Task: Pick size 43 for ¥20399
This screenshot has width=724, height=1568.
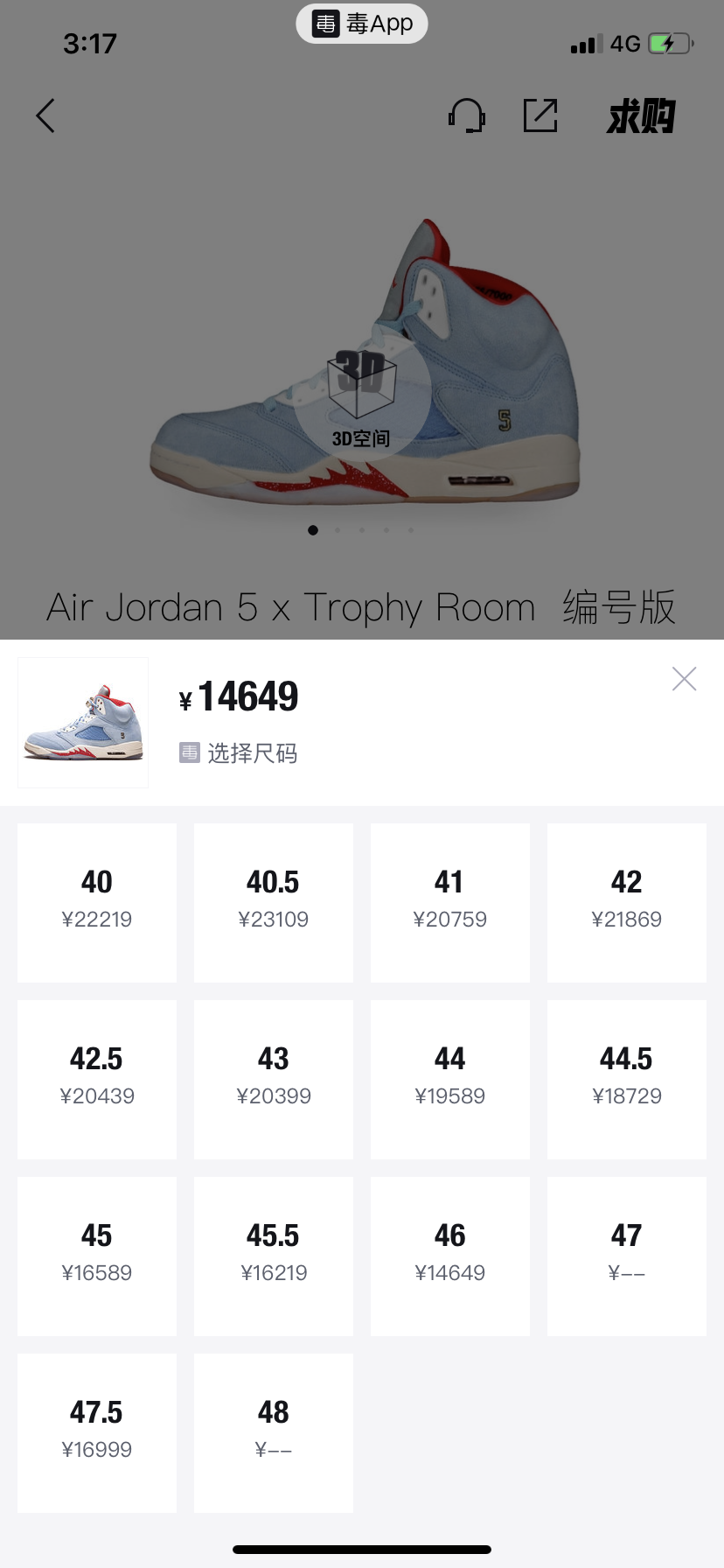Action: tap(274, 1079)
